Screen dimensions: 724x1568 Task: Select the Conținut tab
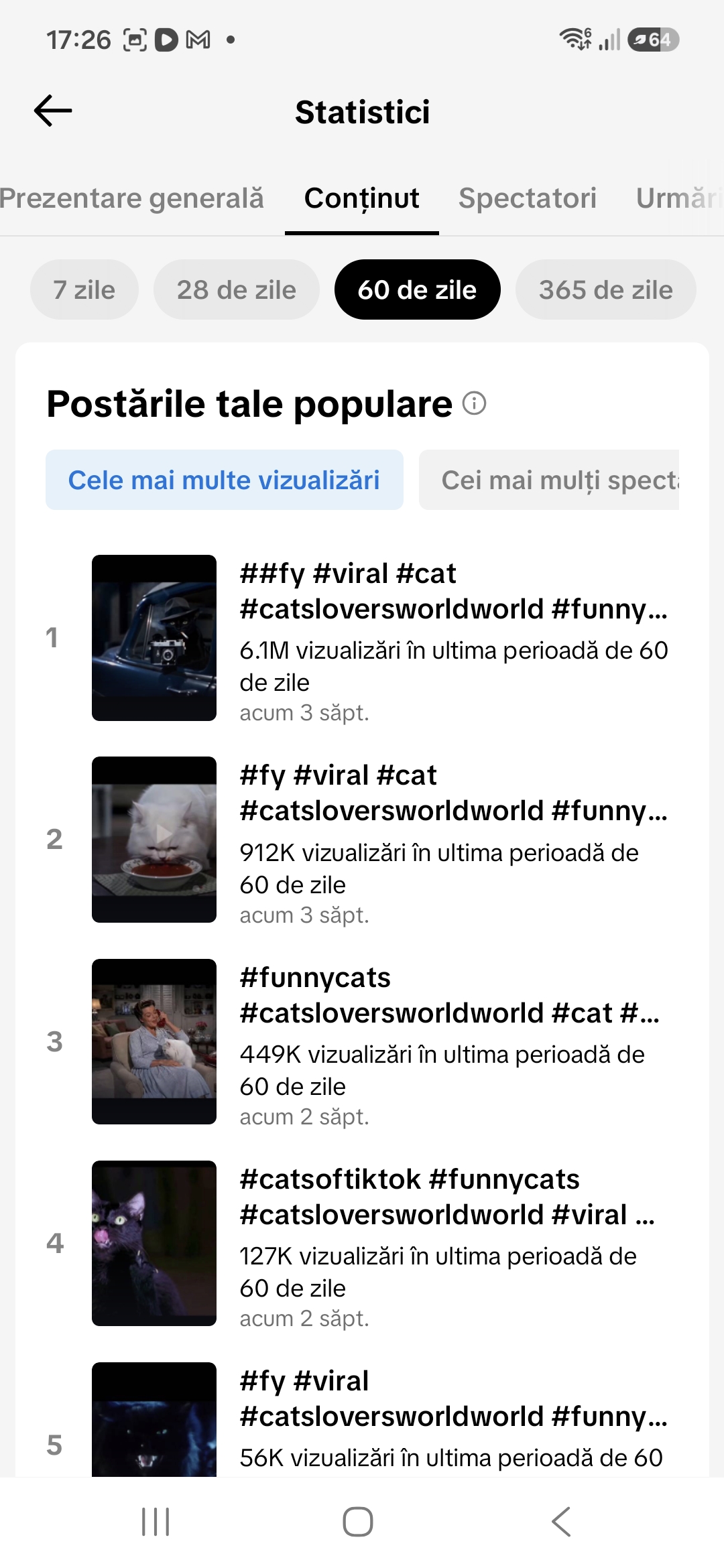click(x=362, y=198)
